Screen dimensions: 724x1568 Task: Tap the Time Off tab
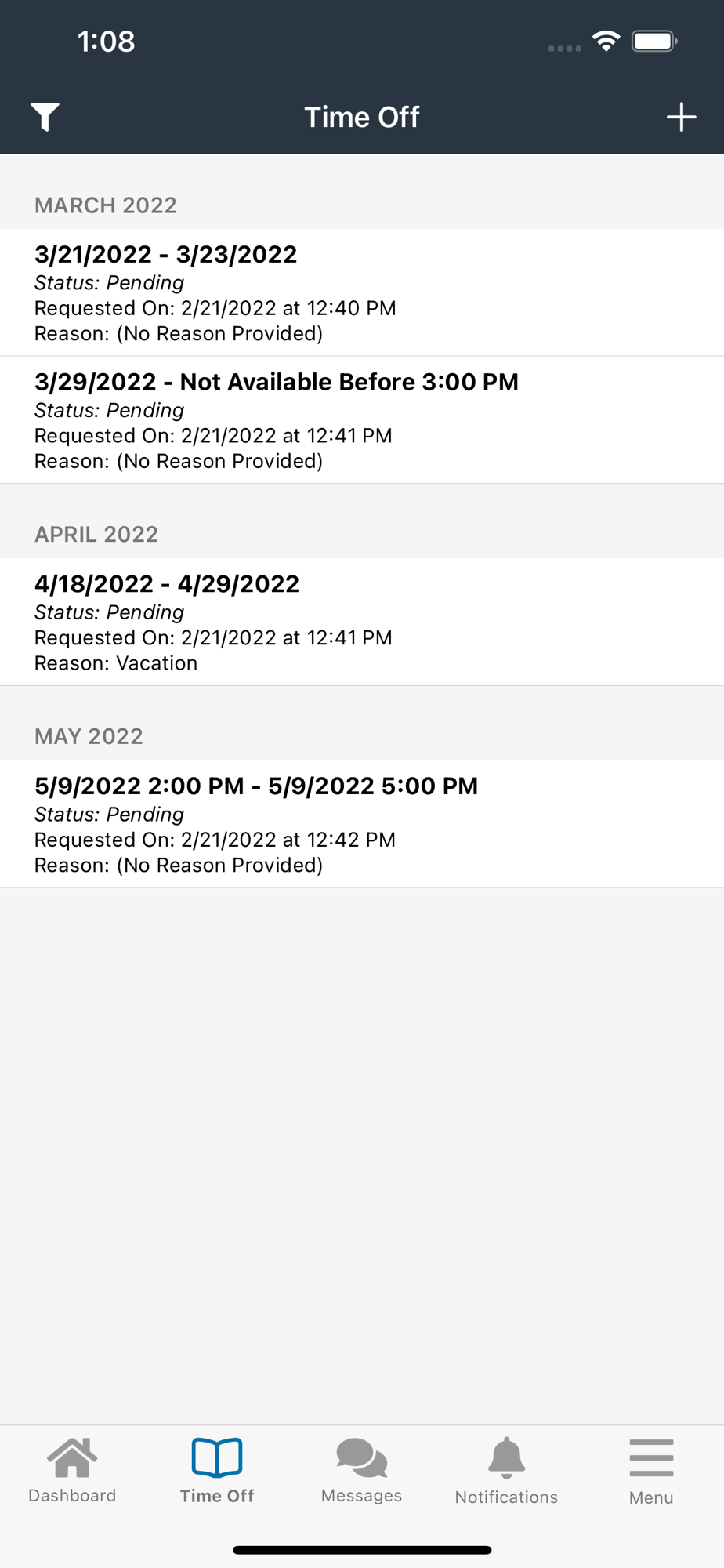point(217,1471)
